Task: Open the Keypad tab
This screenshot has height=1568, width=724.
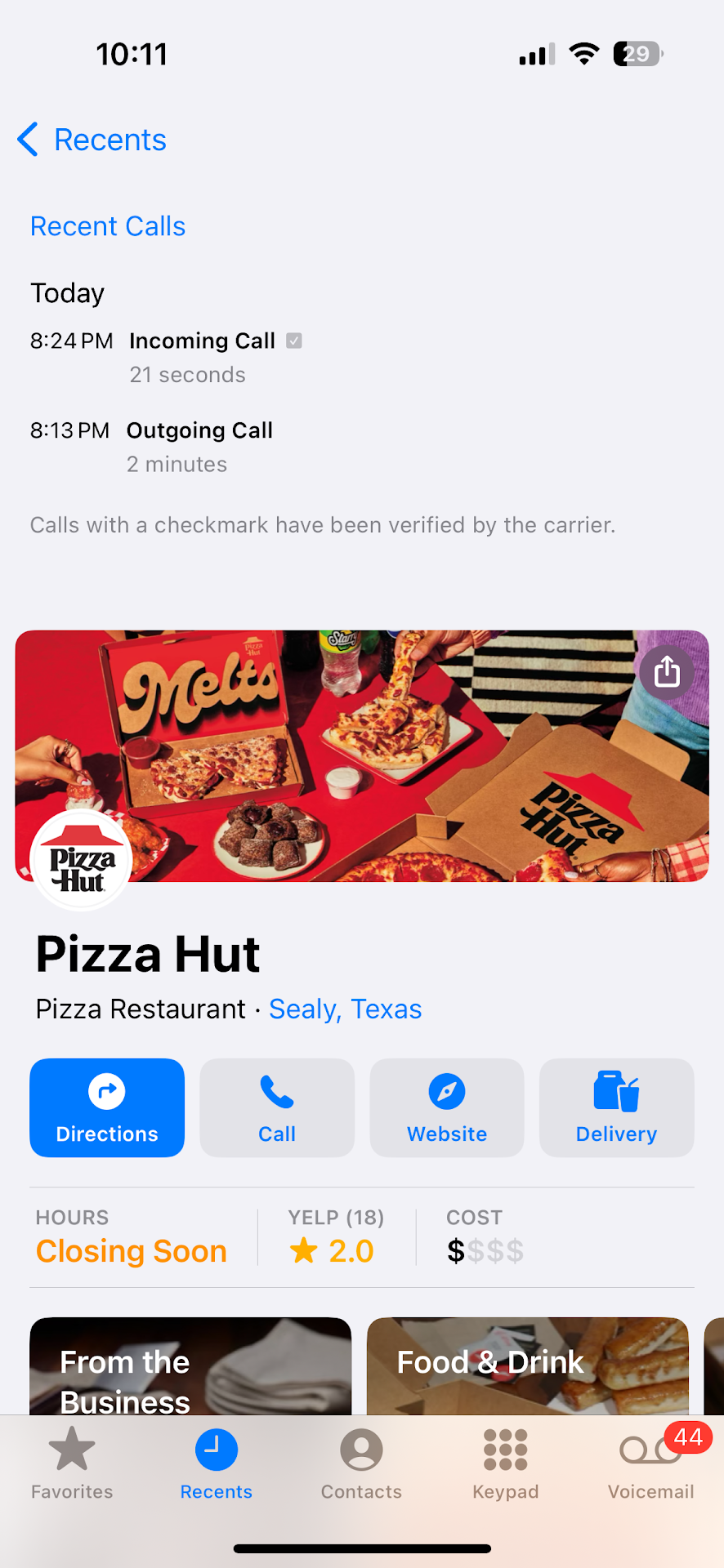Action: 506,1463
